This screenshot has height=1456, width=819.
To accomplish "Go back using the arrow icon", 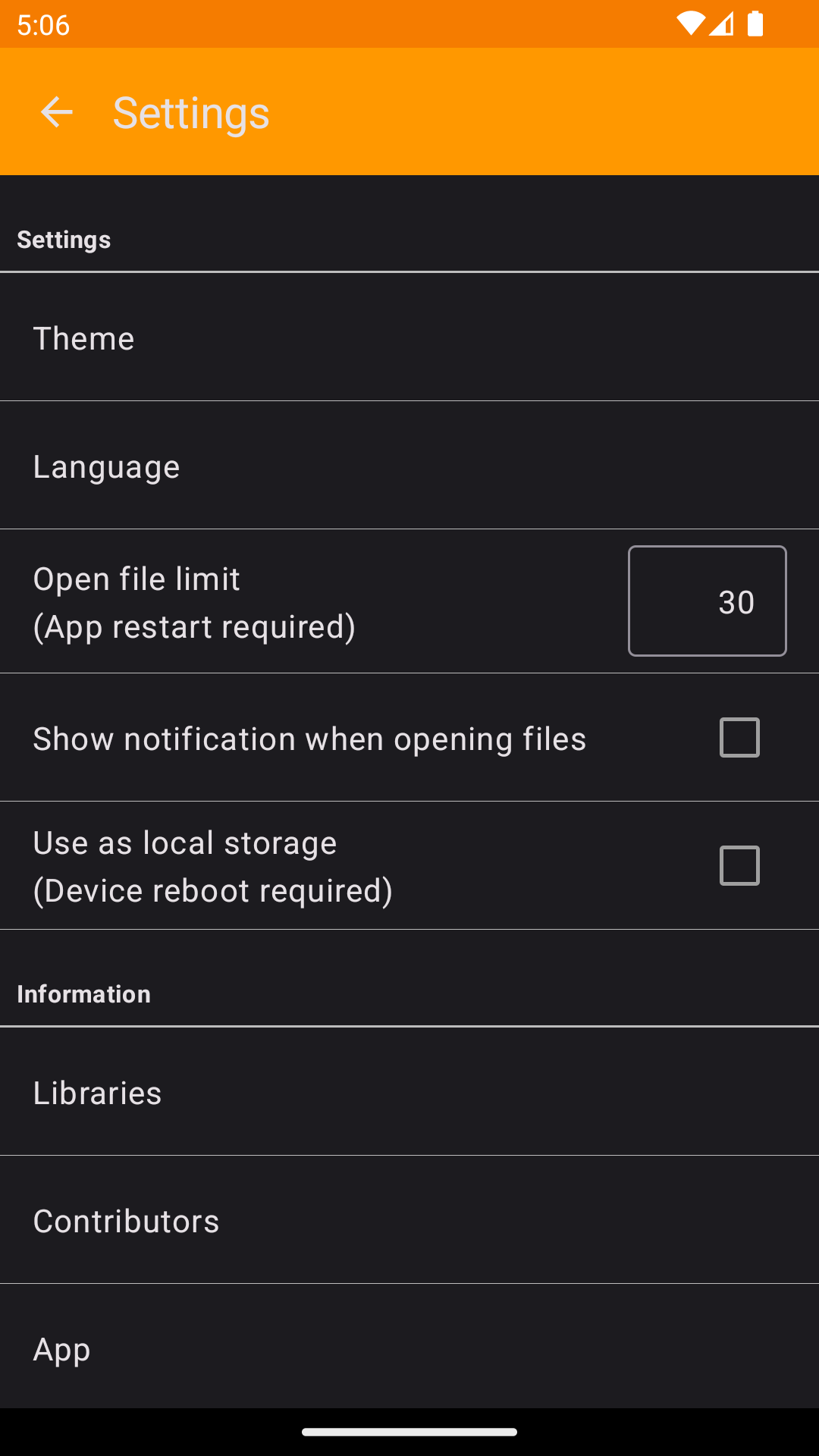I will point(57,112).
